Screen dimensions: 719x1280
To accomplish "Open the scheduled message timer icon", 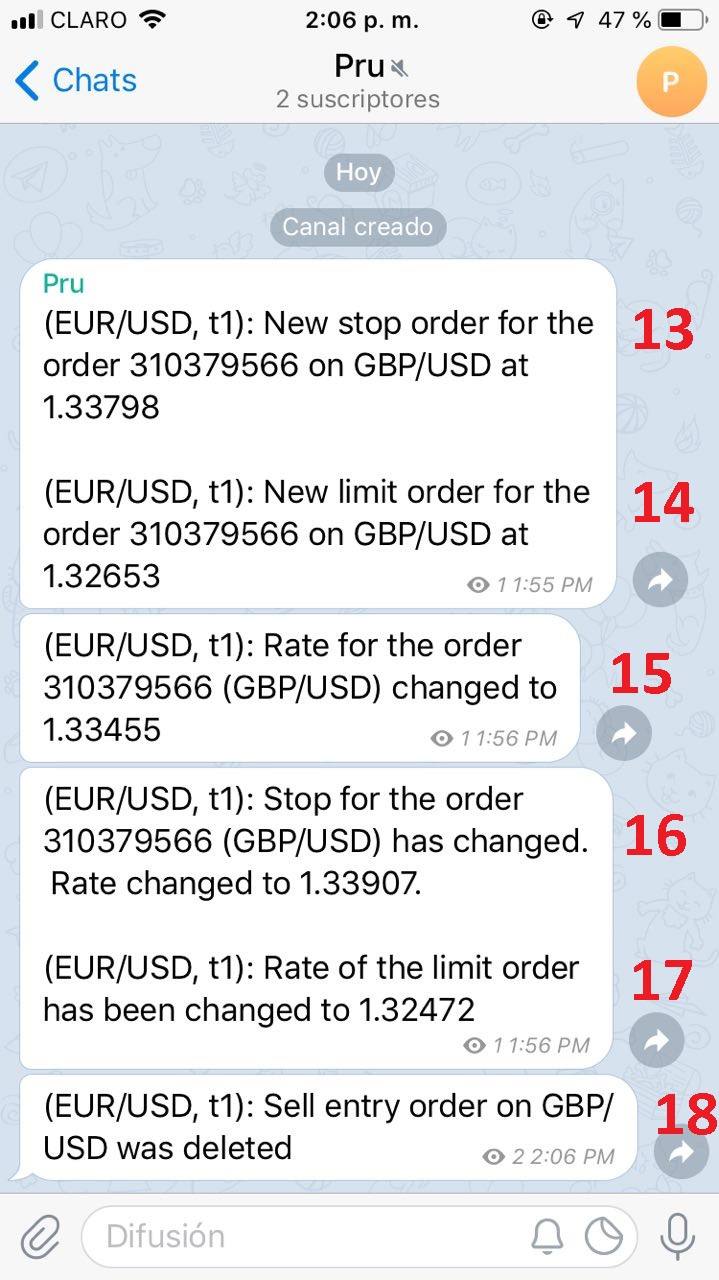I will click(x=604, y=1237).
